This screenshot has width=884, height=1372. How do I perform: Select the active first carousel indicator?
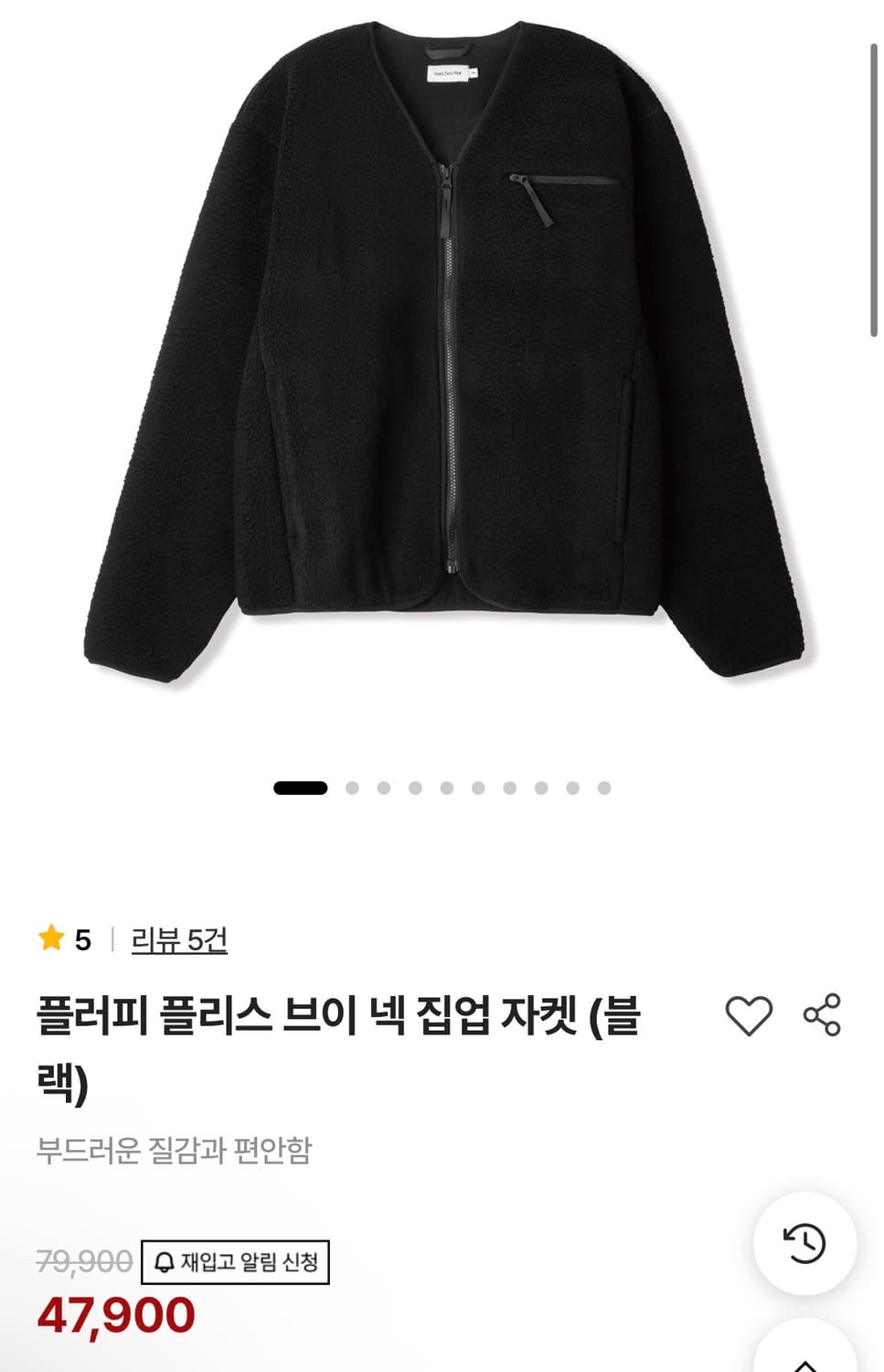pos(302,788)
